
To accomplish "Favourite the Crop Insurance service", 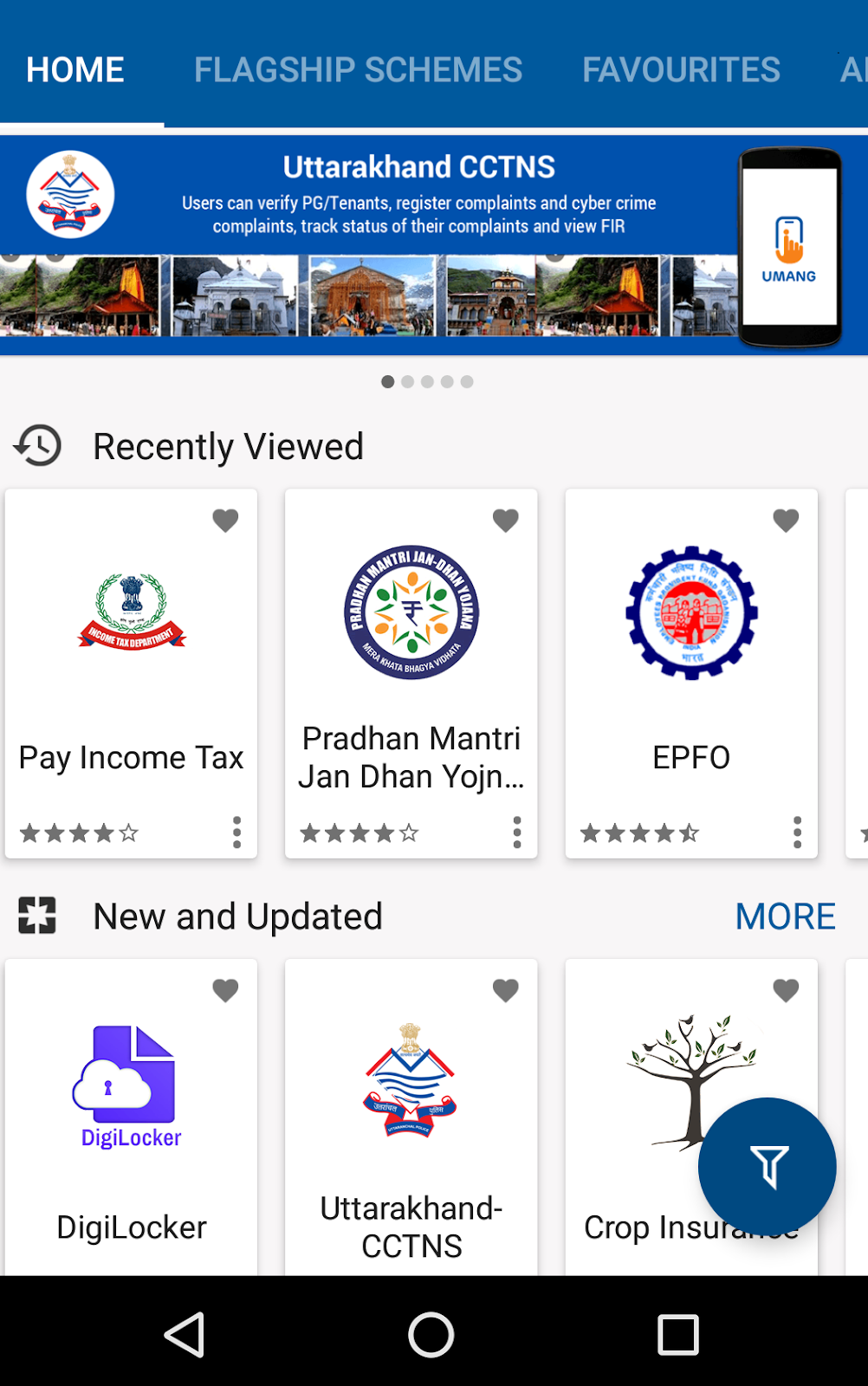I will (786, 990).
